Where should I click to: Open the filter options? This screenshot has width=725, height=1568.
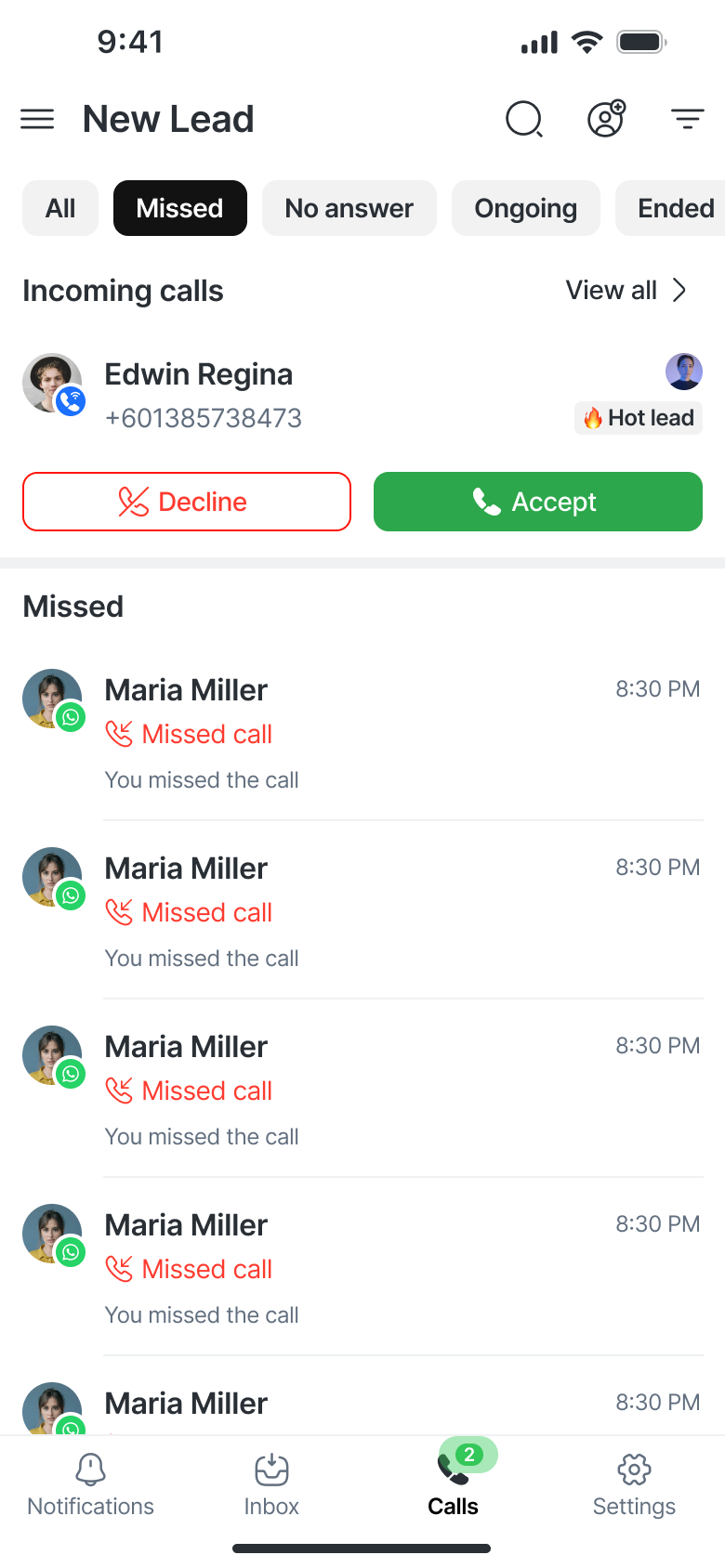pyautogui.click(x=687, y=119)
